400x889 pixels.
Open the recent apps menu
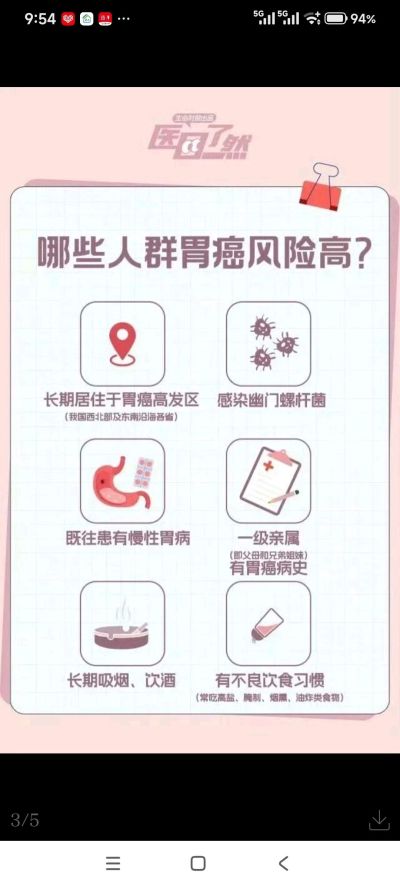pos(113,863)
